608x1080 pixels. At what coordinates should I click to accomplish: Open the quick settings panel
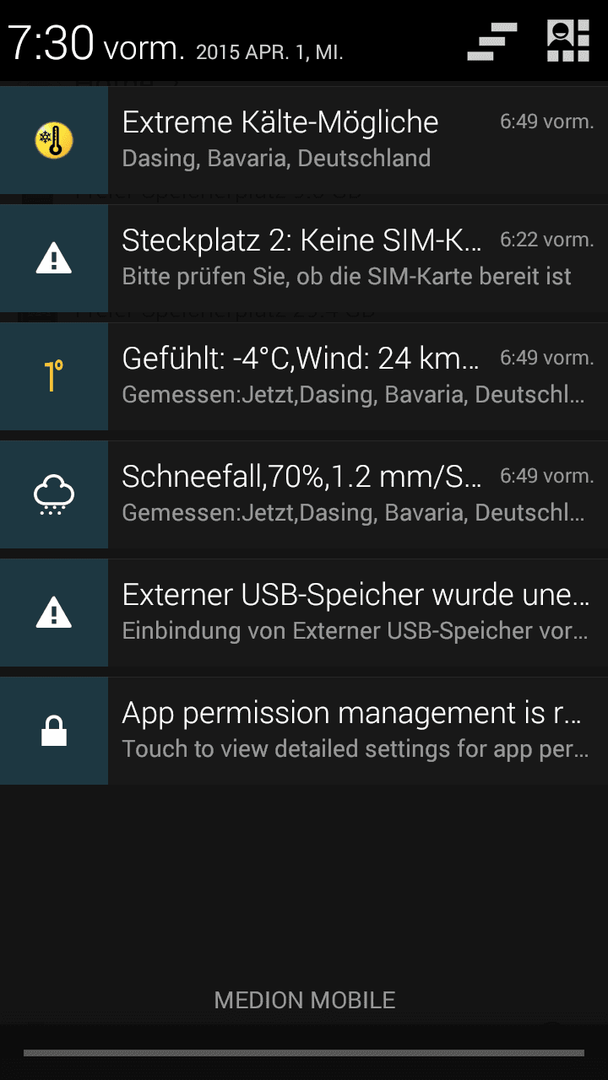pos(568,41)
